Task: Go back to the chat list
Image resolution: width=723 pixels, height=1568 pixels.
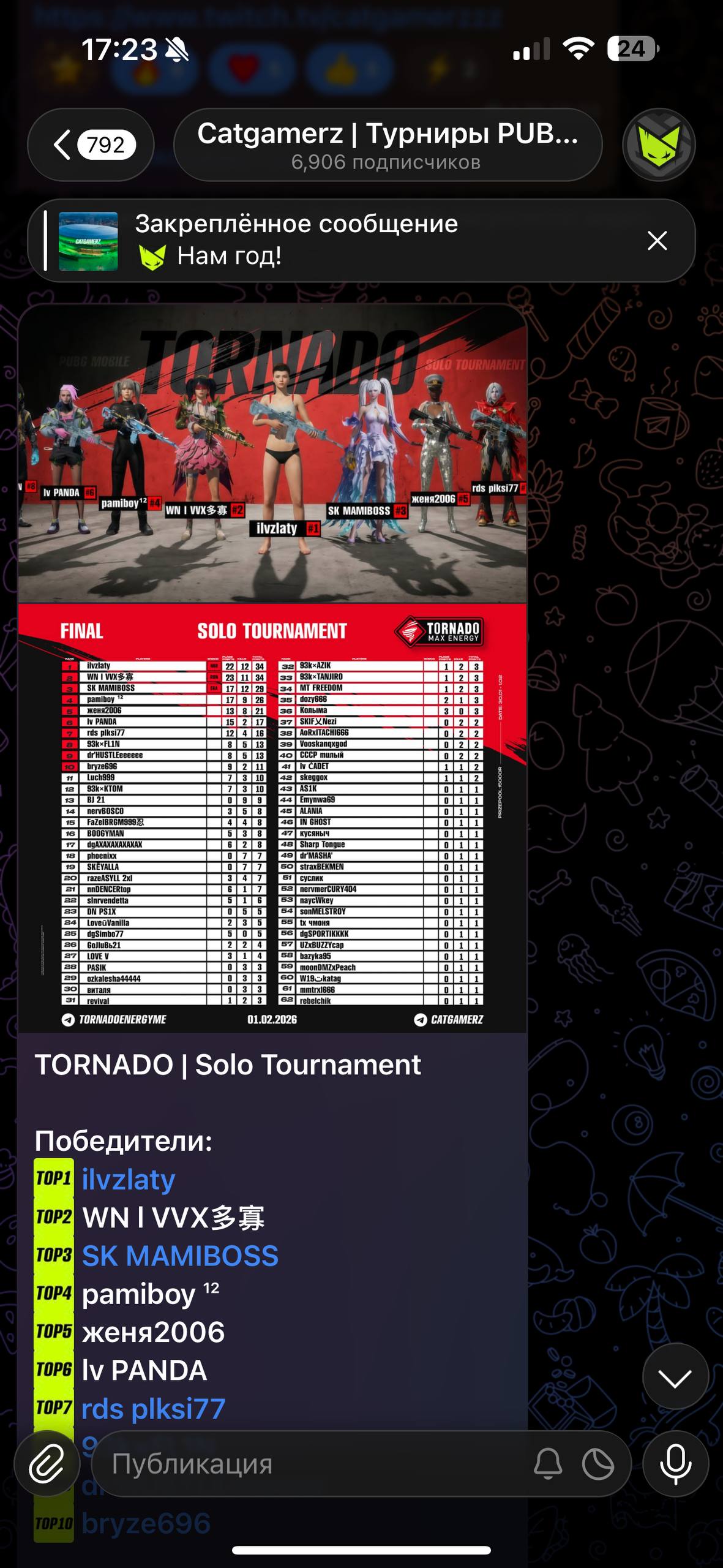Action: point(91,145)
